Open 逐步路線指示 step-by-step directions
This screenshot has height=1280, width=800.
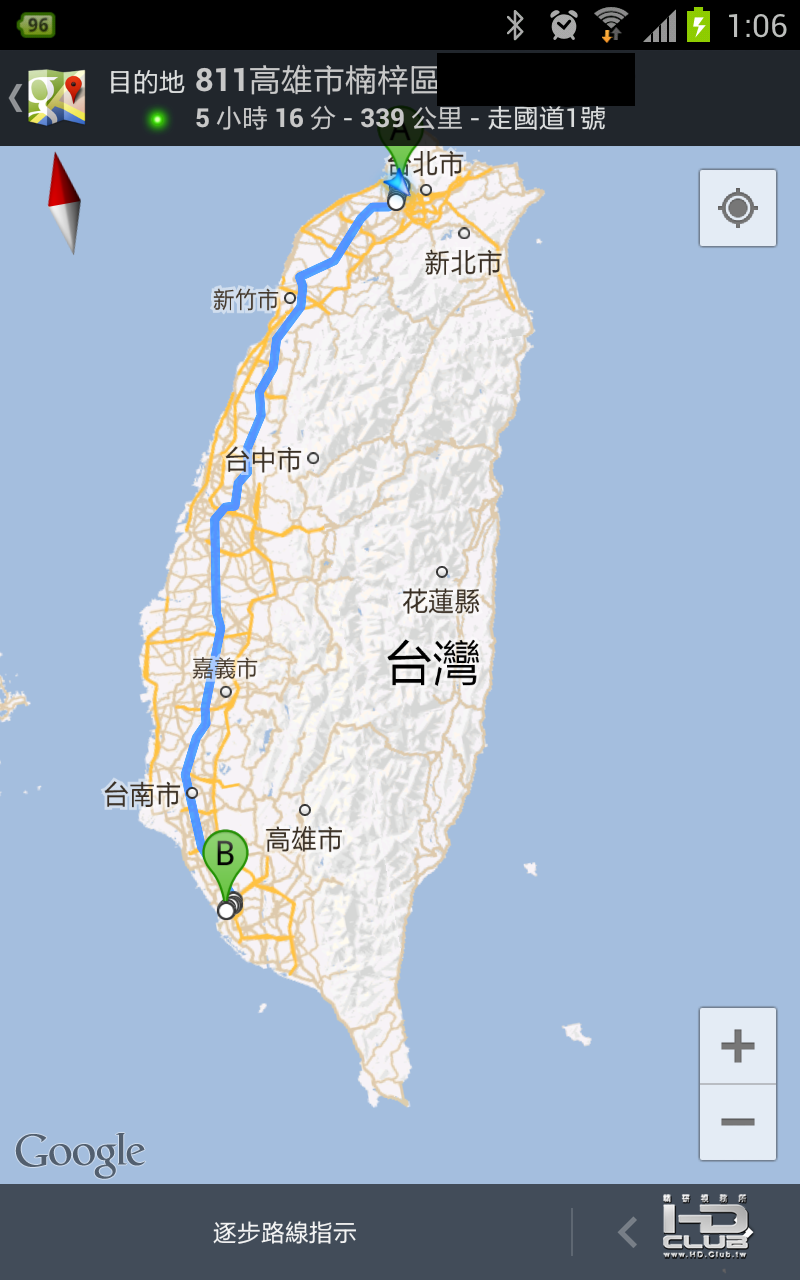(x=285, y=1232)
